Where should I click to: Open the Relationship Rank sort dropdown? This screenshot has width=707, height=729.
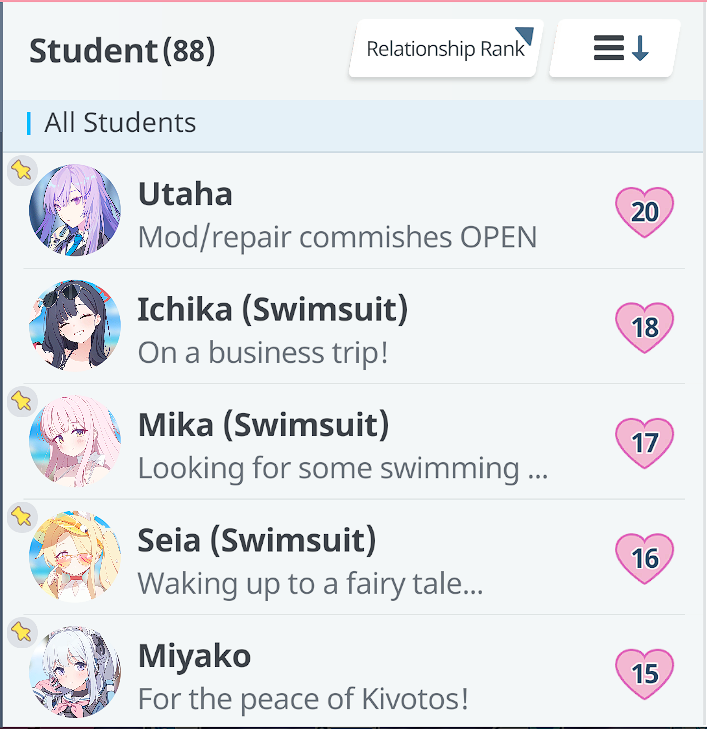[x=445, y=48]
